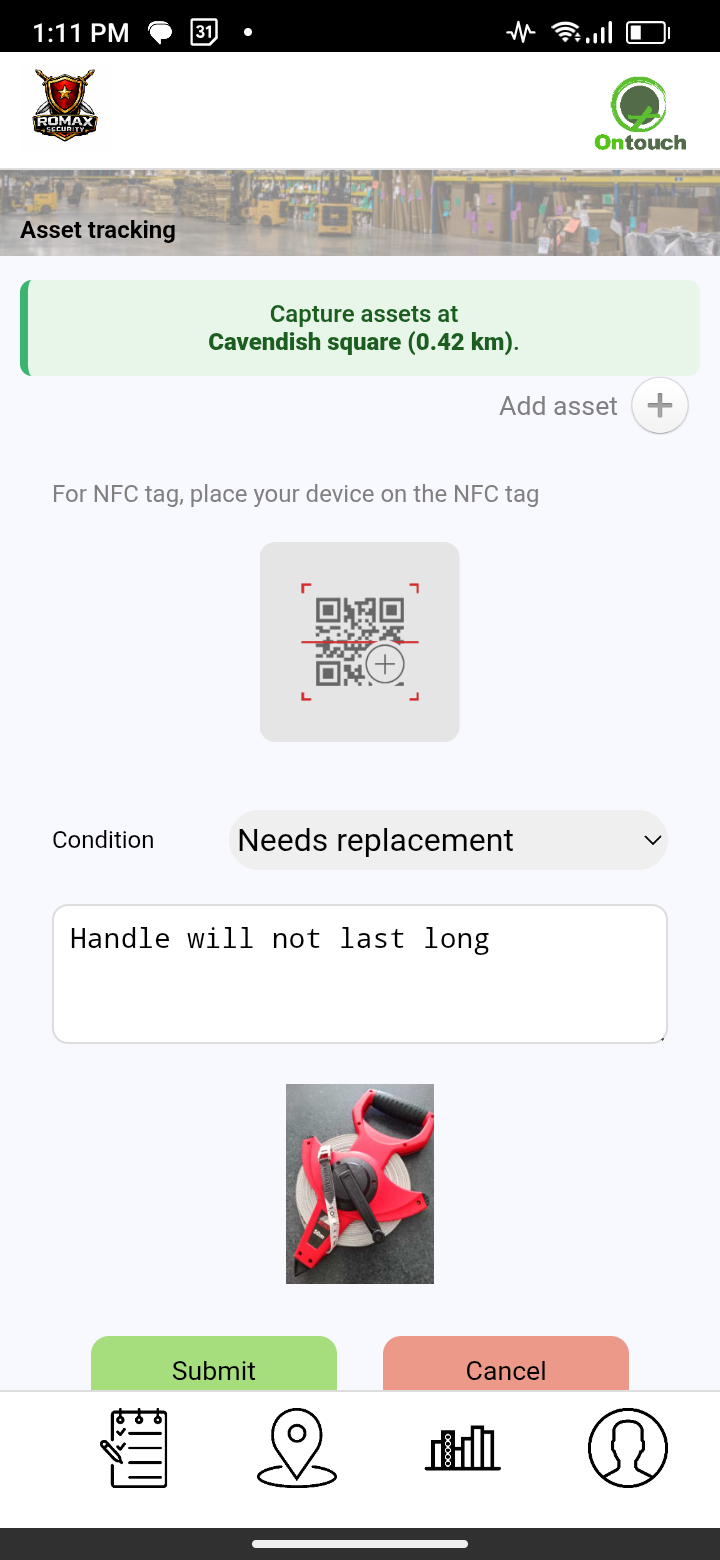Viewport: 720px width, 1560px height.
Task: Tap the Add asset plus button
Action: (x=660, y=406)
